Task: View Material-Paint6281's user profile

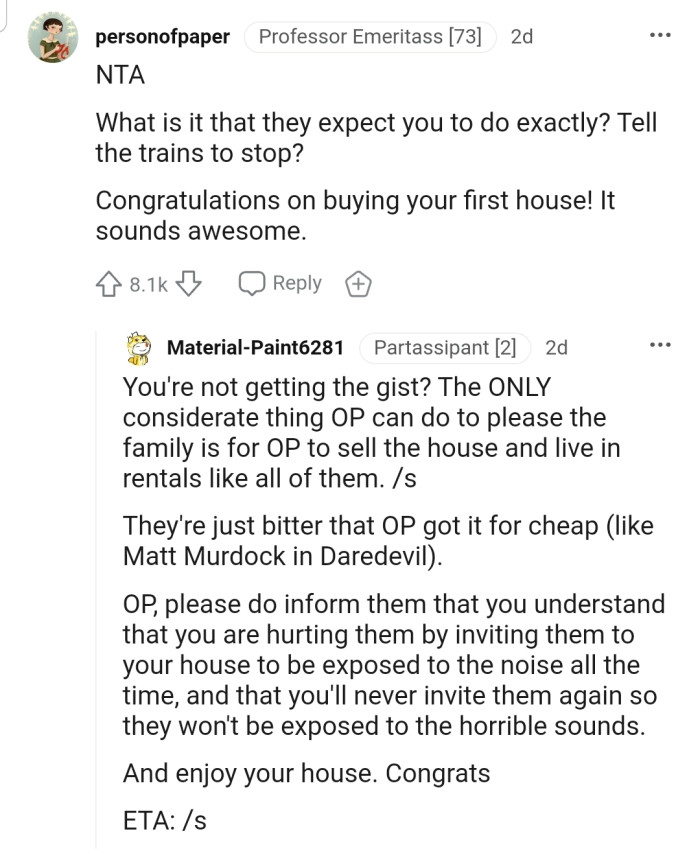Action: (x=255, y=348)
